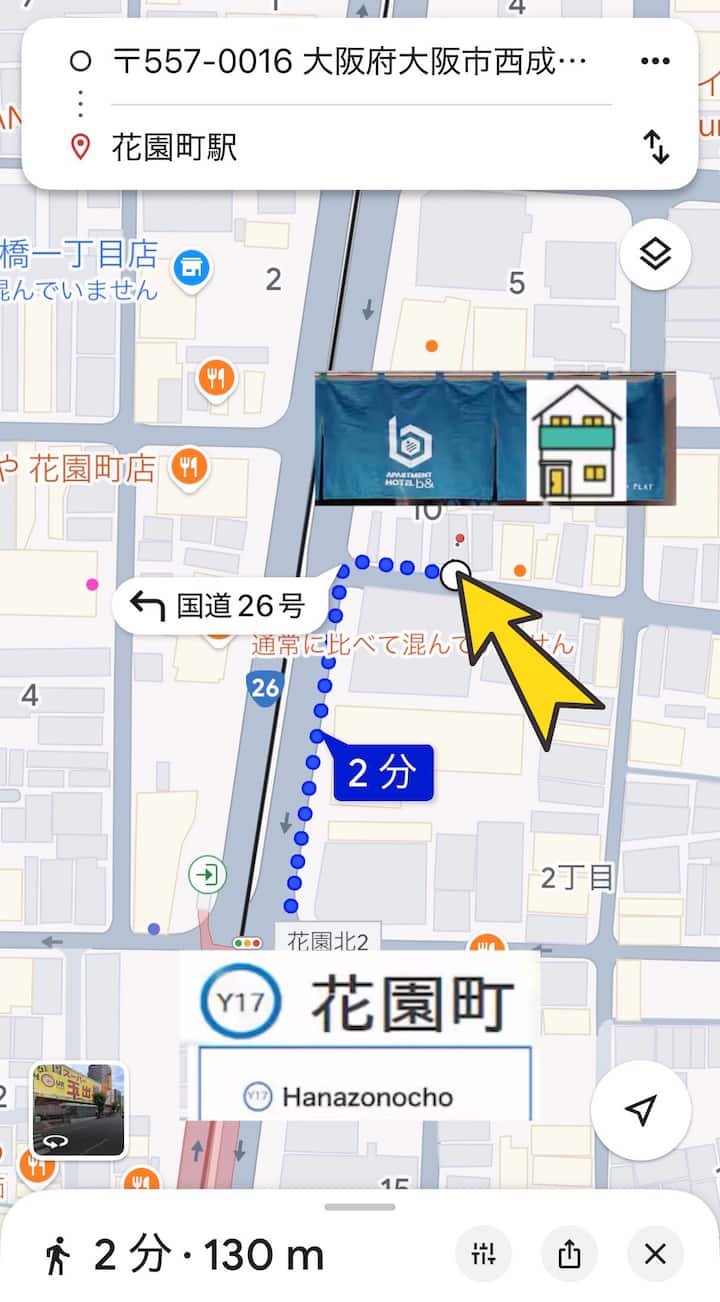Open the overflow menu in the directions card

click(x=655, y=61)
